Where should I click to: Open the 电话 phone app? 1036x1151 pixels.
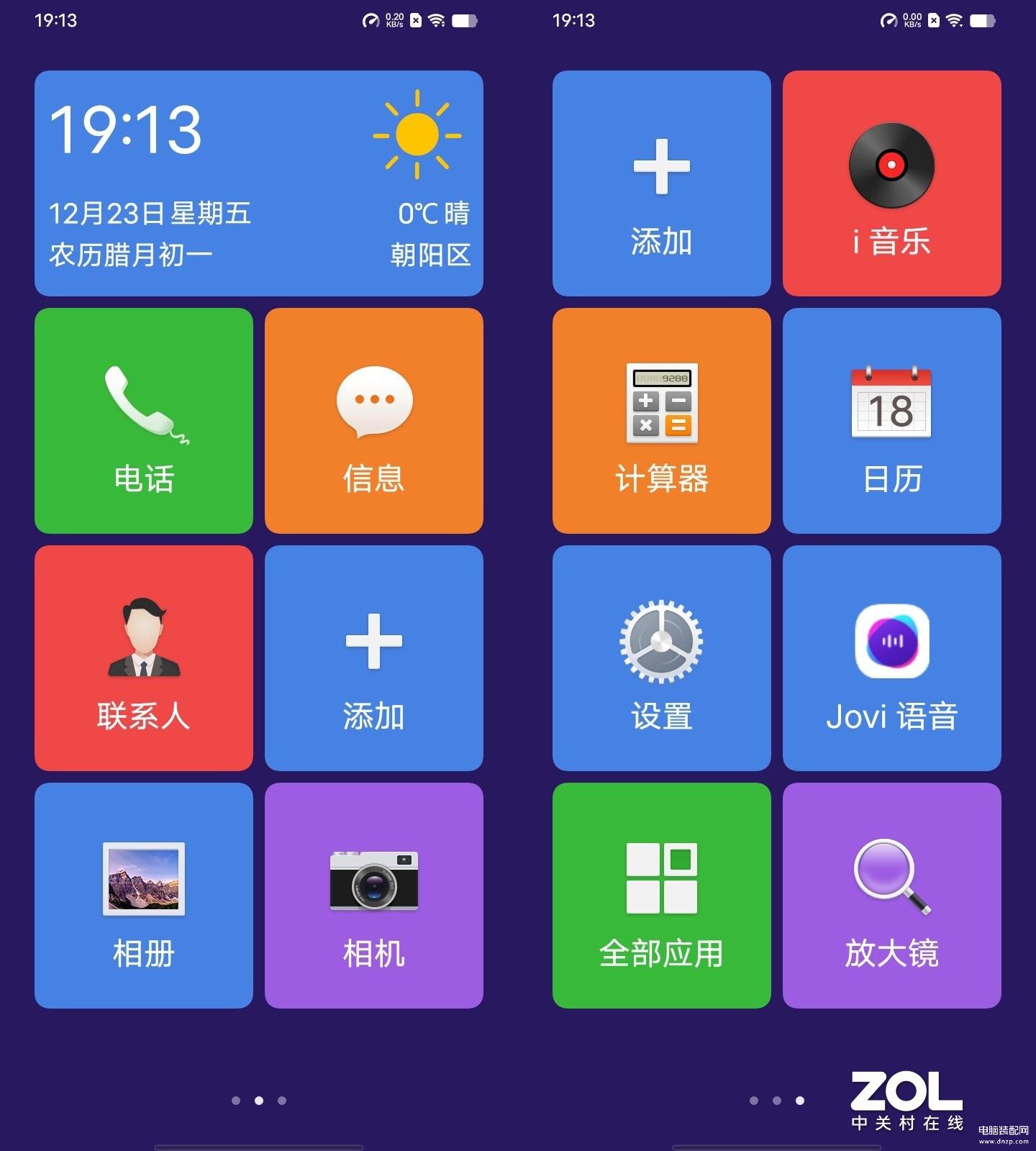click(144, 421)
